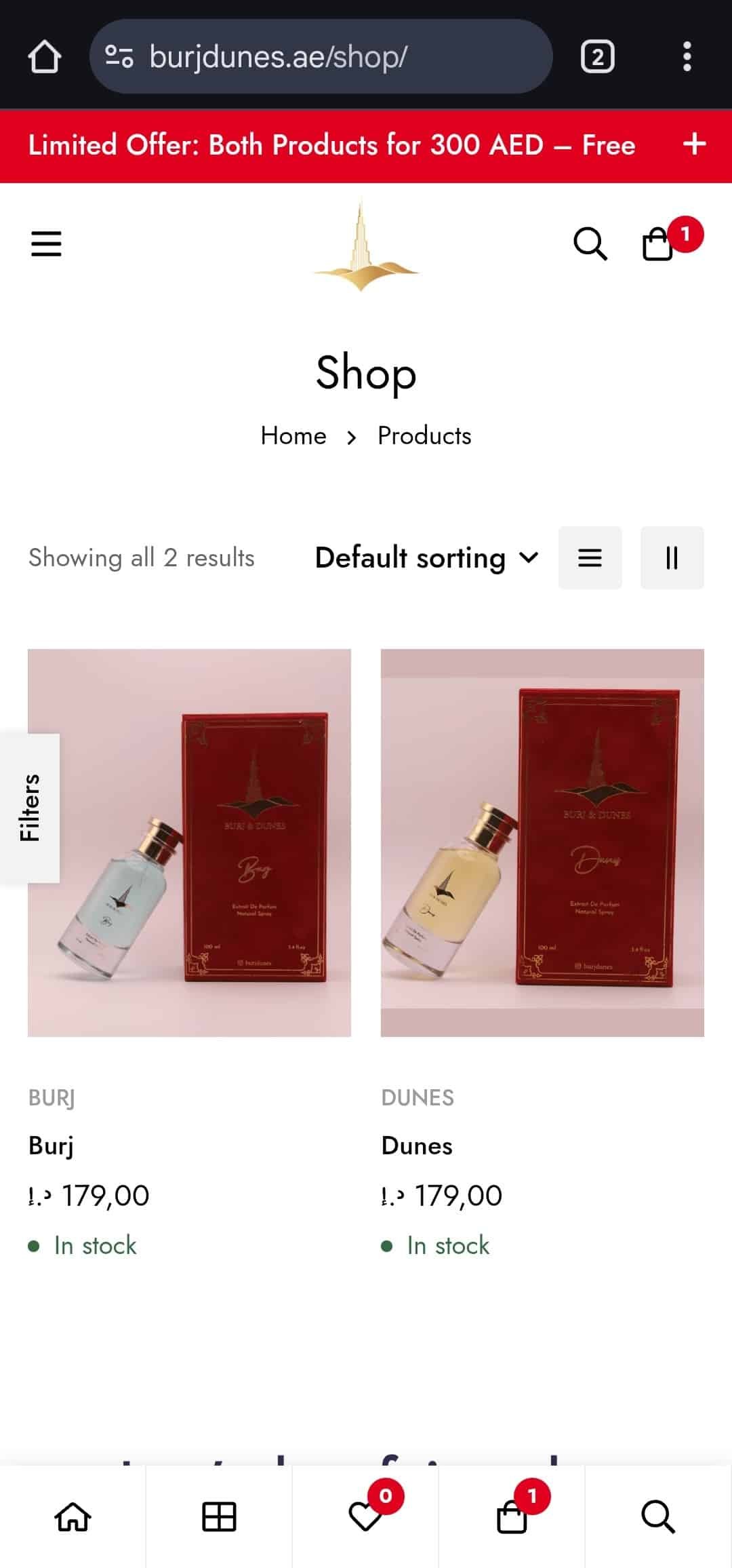
Task: Open the wishlist heart in bottom bar
Action: 366,1516
